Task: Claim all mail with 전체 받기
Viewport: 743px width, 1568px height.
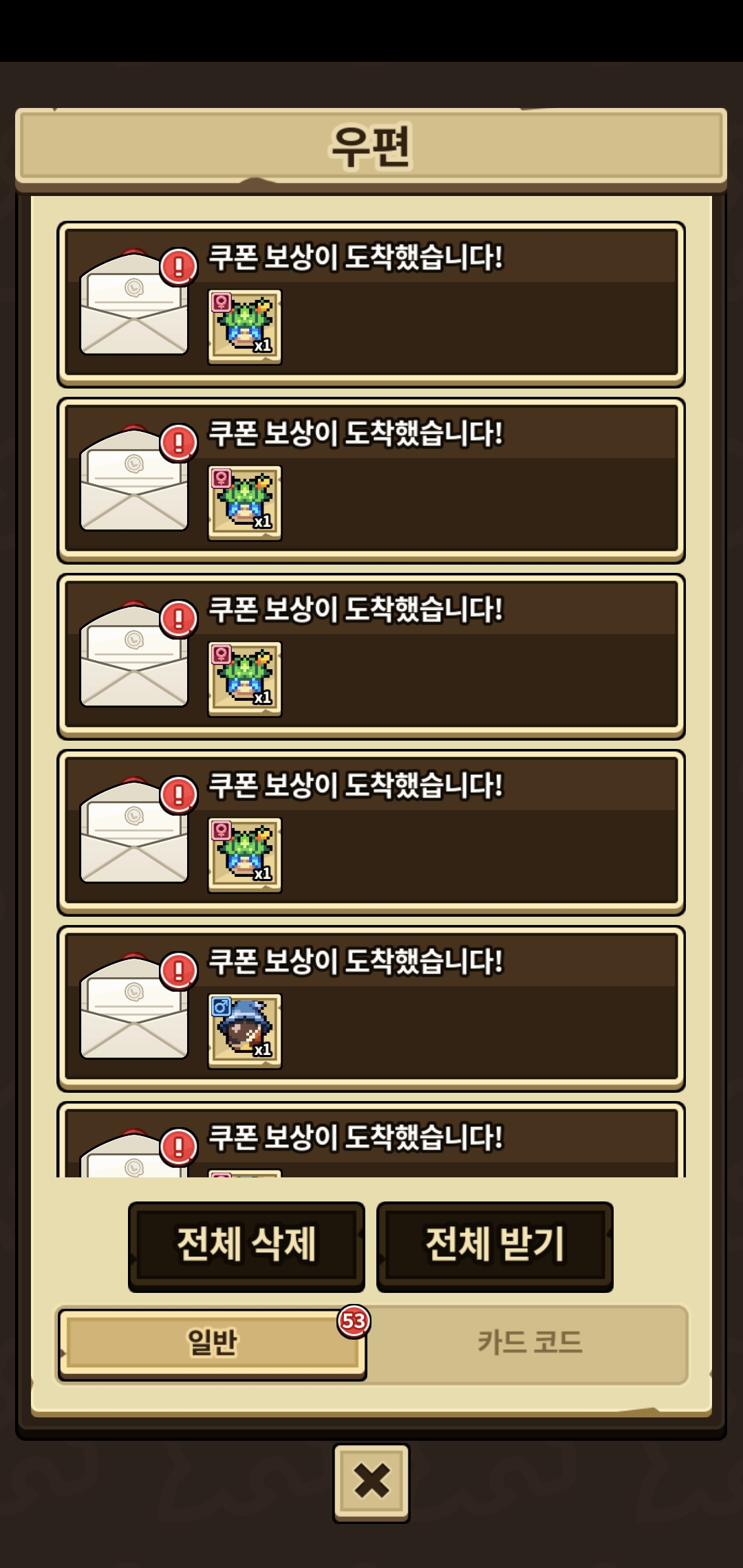Action: tap(495, 1245)
